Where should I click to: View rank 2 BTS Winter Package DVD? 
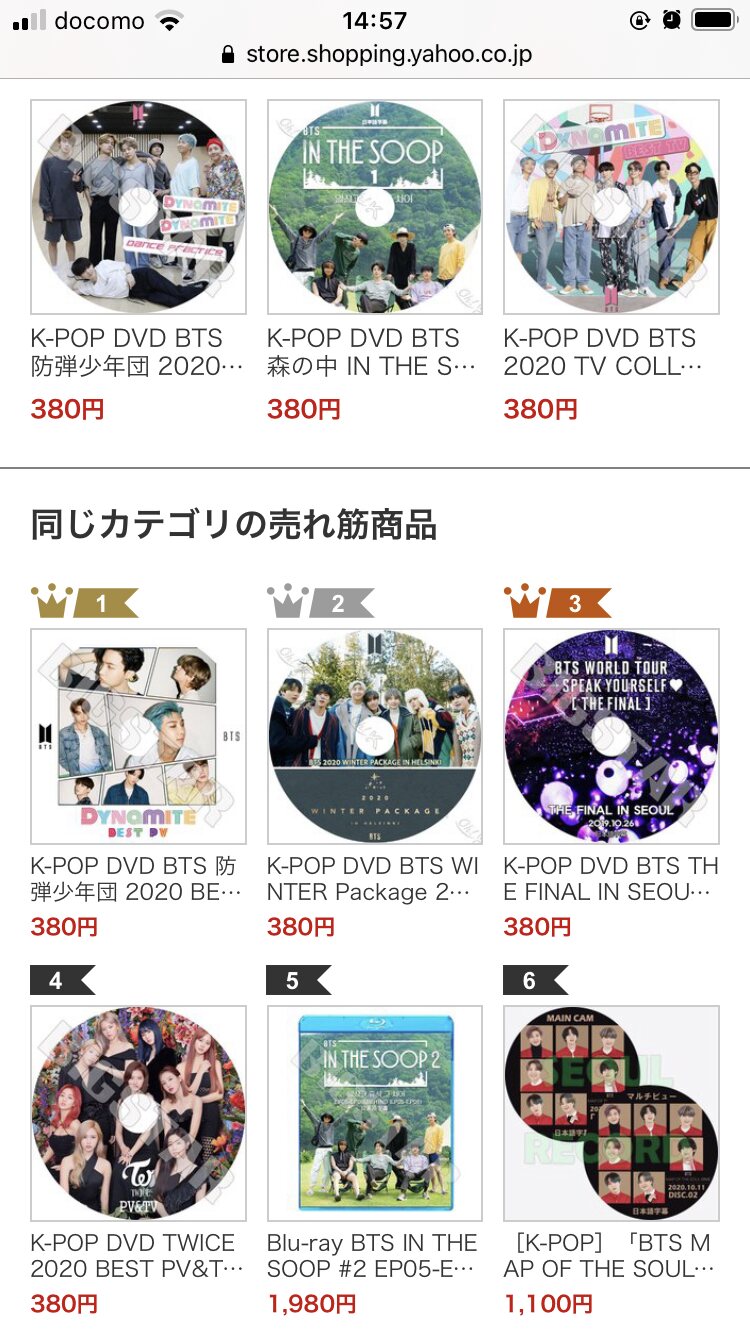pos(374,736)
